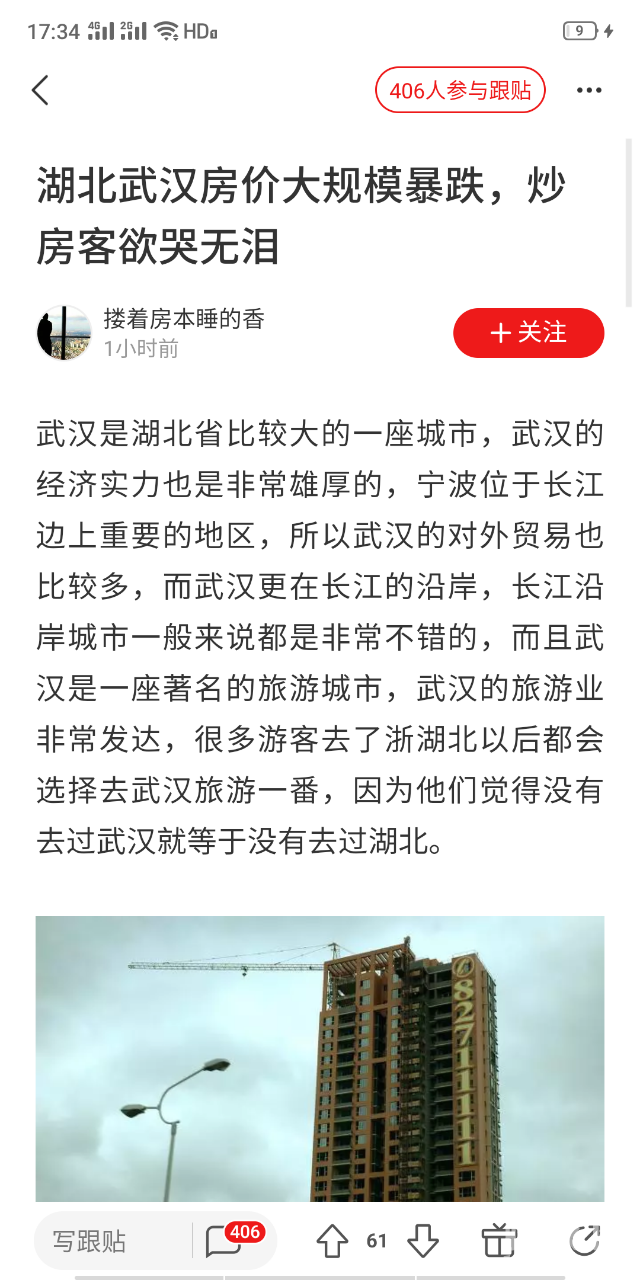The width and height of the screenshot is (640, 1280).
Task: Tap the 写跟贴 comment input field
Action: [x=112, y=1241]
